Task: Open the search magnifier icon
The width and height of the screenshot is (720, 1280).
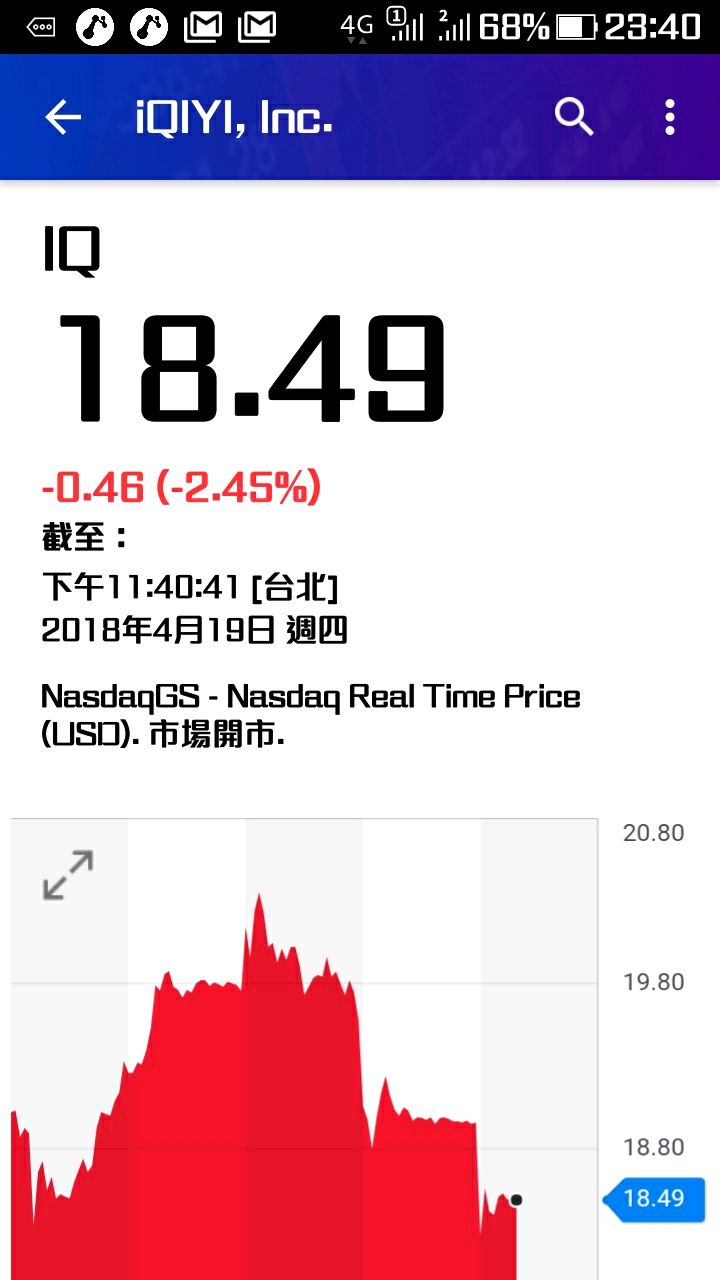Action: click(574, 118)
